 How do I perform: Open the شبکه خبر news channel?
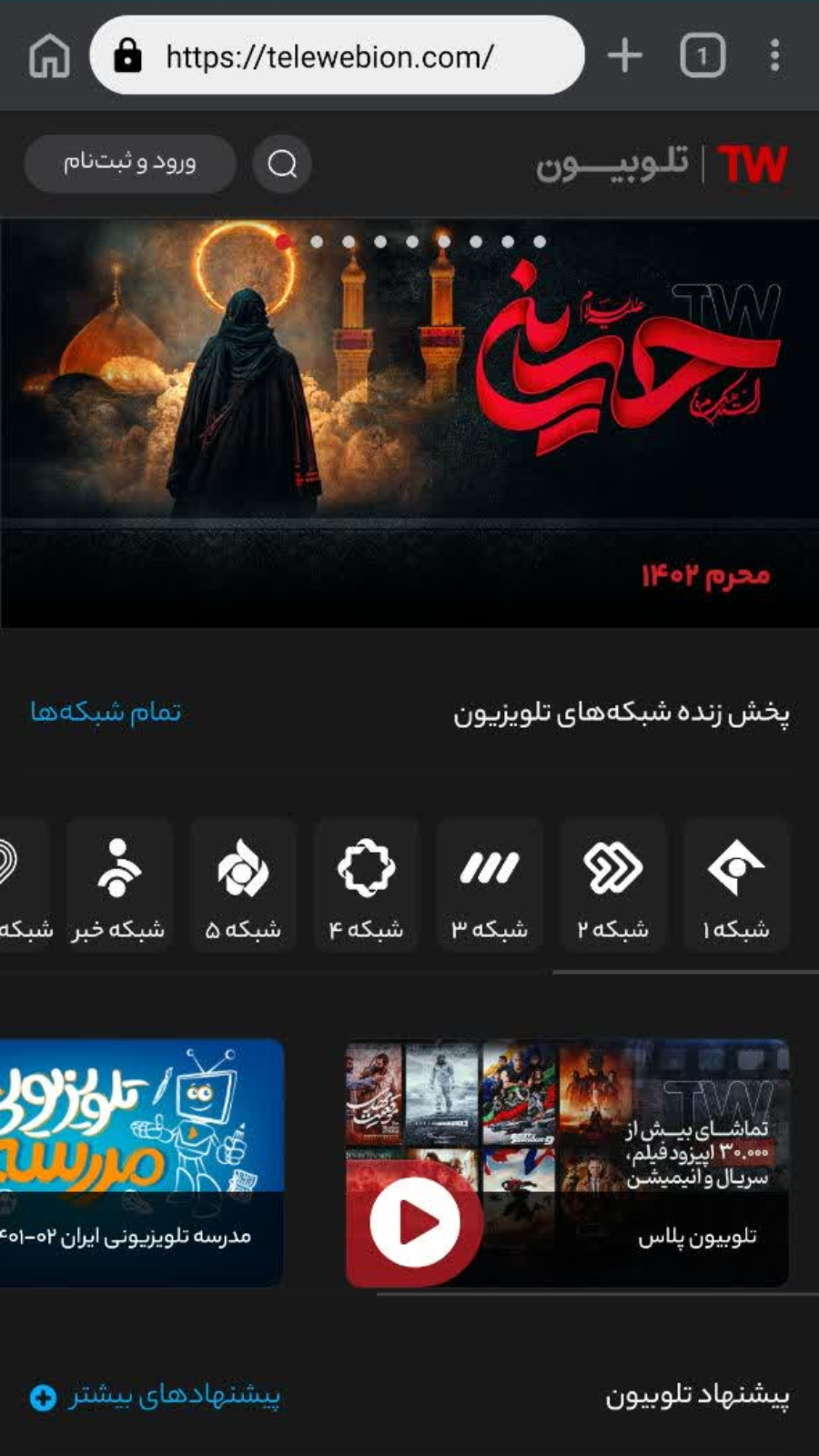click(119, 885)
